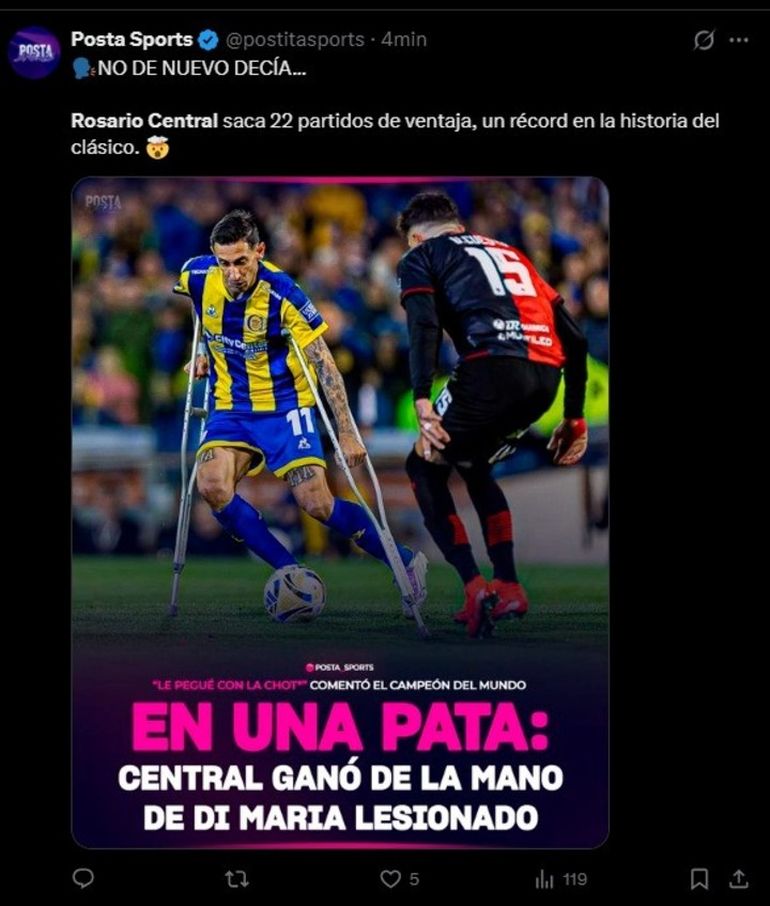Open the attached Di Maria image
The height and width of the screenshot is (906, 770).
click(340, 512)
